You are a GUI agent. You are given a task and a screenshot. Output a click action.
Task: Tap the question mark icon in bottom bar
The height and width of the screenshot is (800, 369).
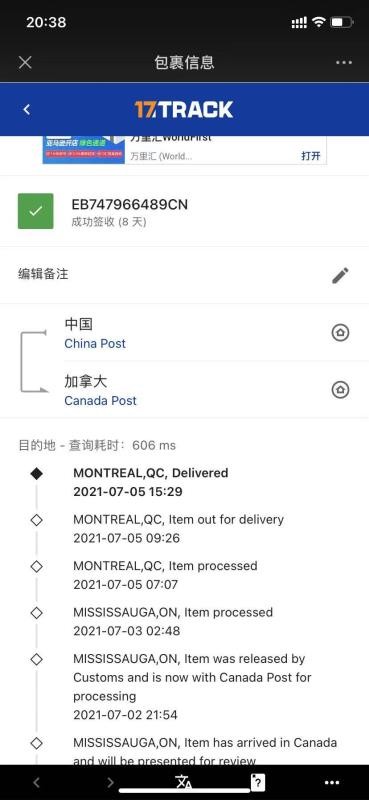click(258, 782)
